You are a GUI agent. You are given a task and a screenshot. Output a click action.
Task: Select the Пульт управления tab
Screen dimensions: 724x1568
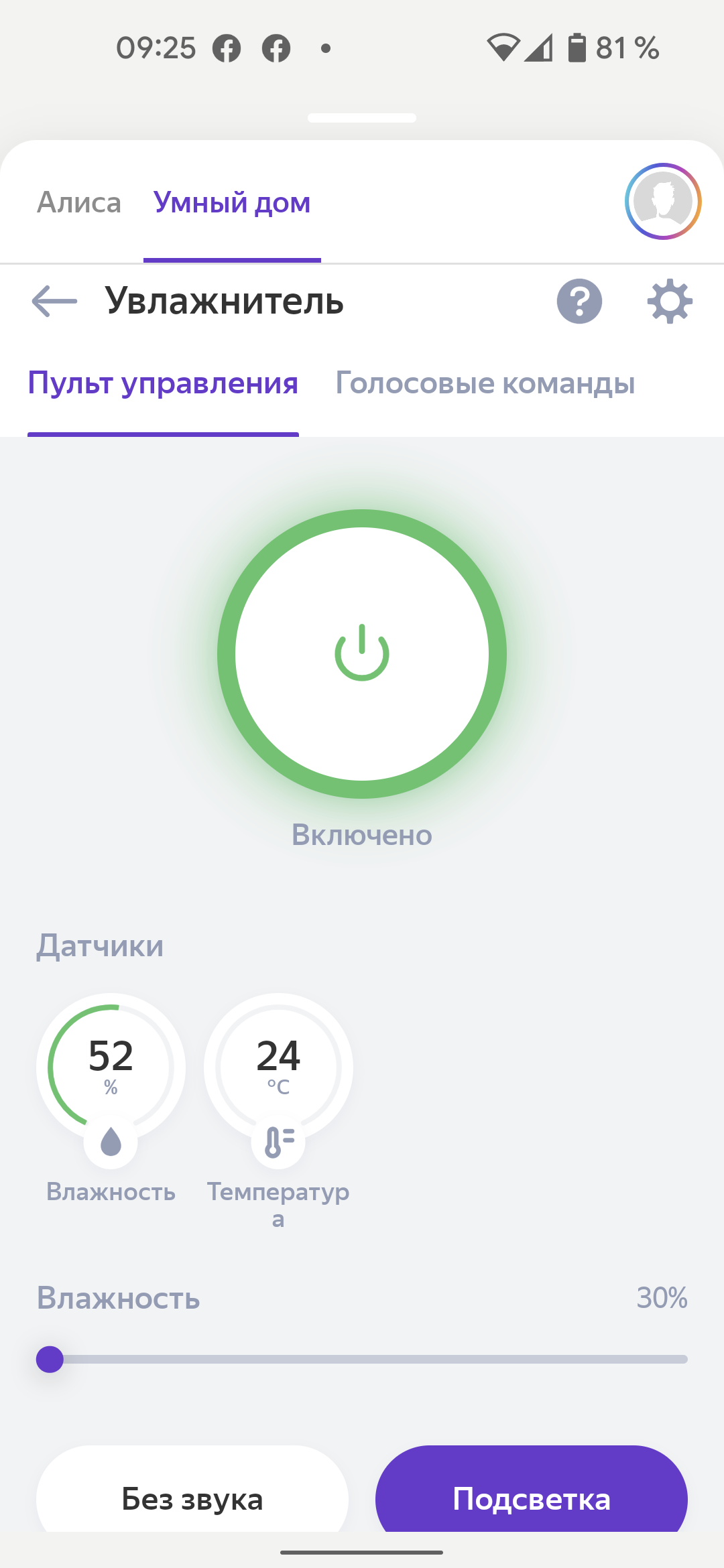[163, 383]
